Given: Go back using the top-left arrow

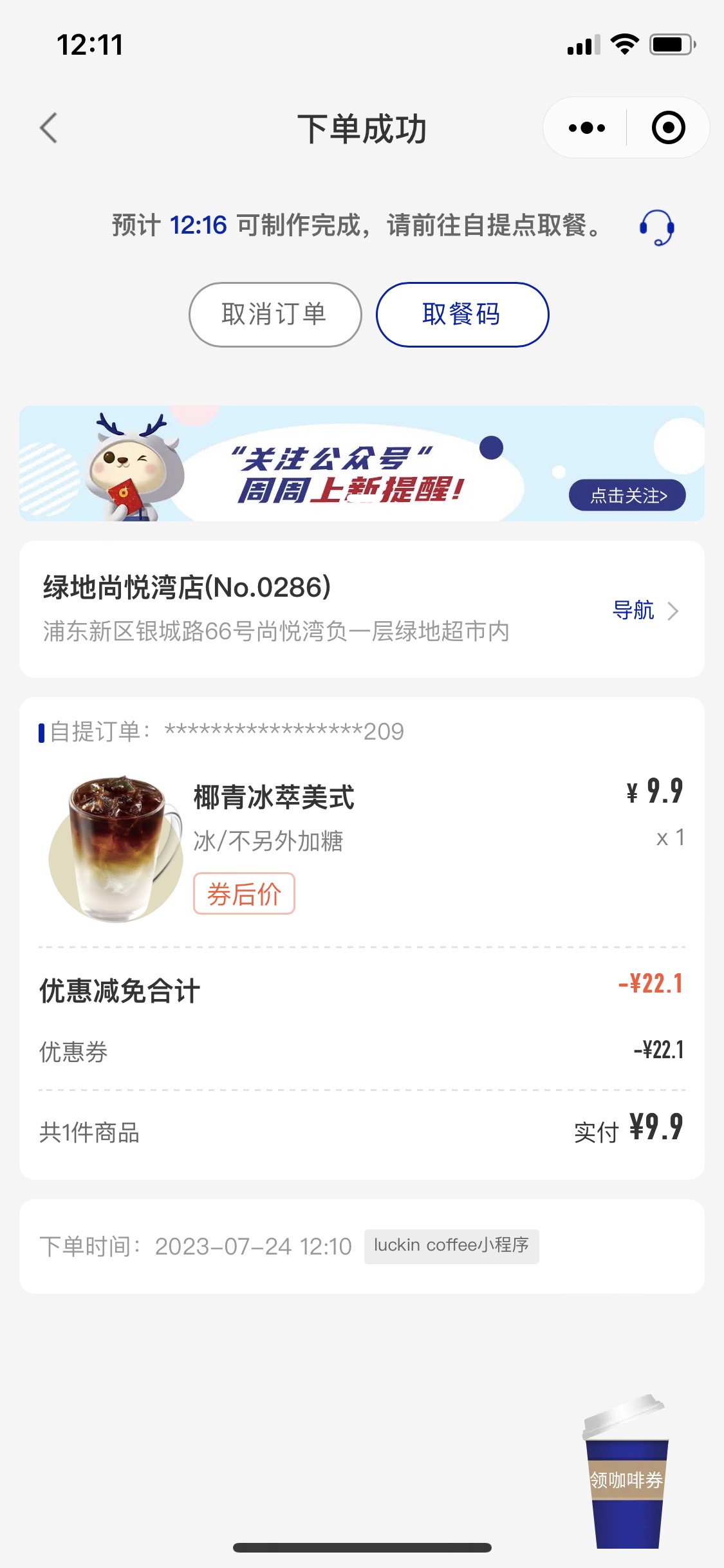Looking at the screenshot, I should [x=49, y=127].
